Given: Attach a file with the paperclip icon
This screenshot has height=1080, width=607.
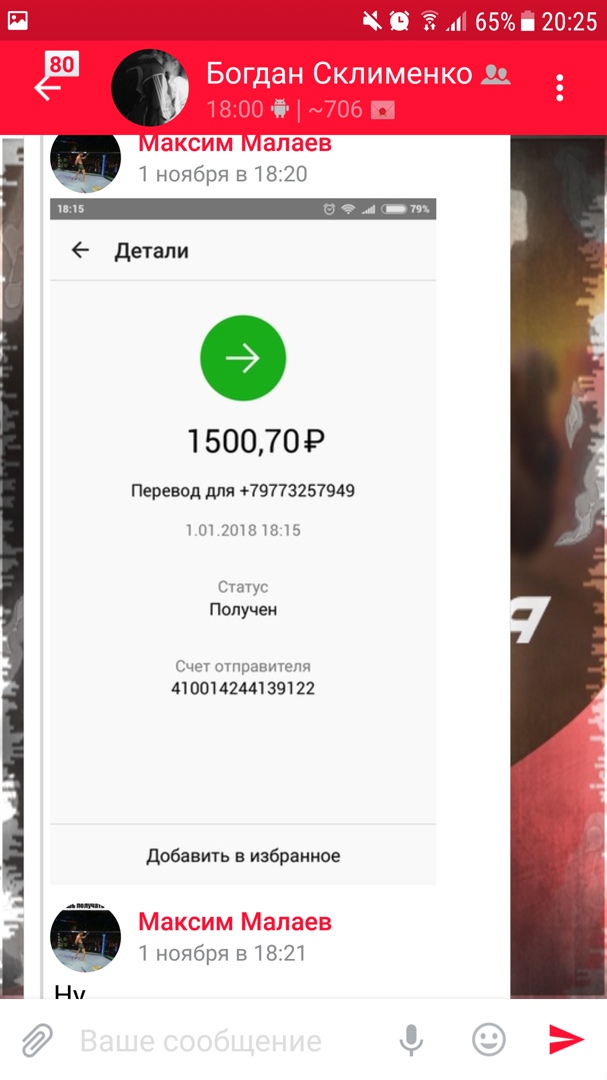Looking at the screenshot, I should 37,1040.
